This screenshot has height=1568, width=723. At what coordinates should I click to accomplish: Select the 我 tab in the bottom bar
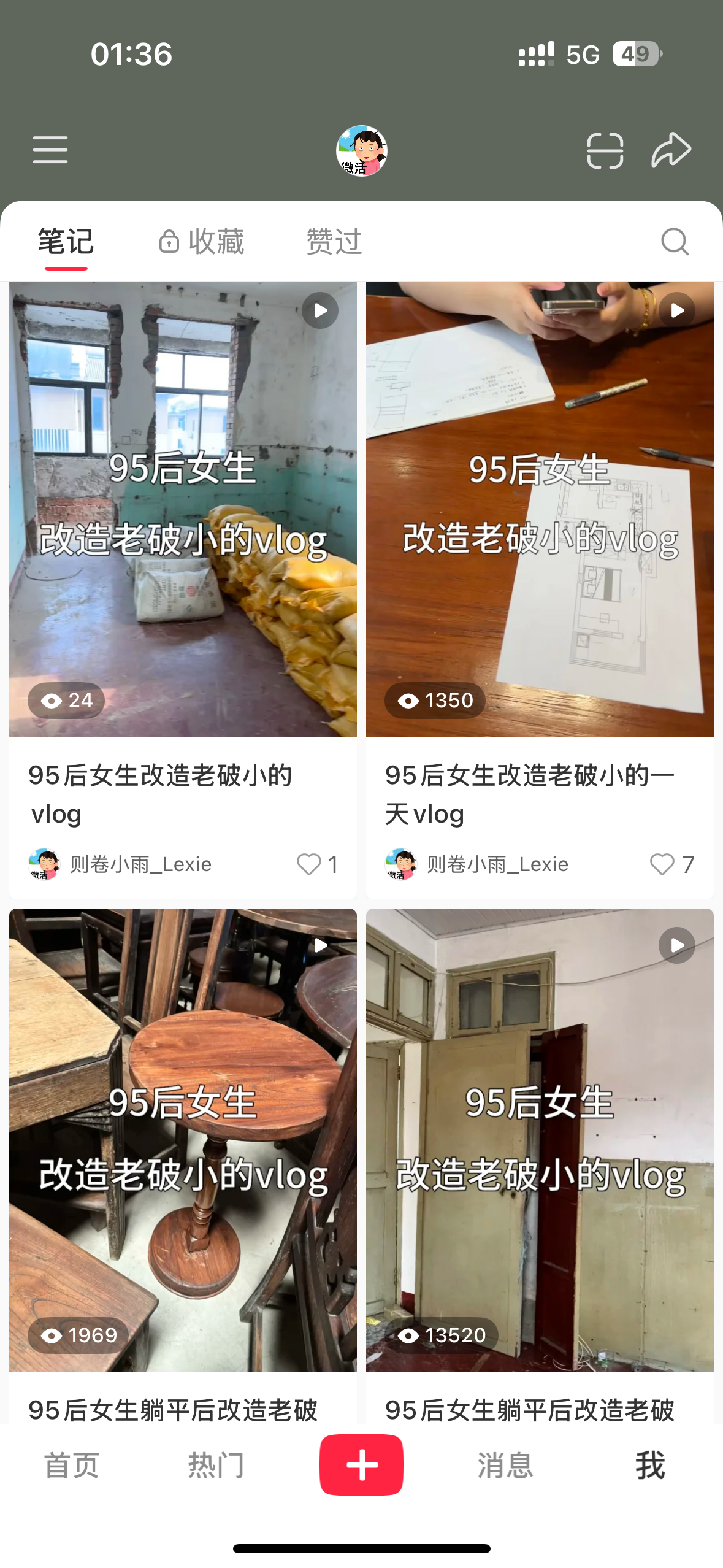click(650, 1466)
